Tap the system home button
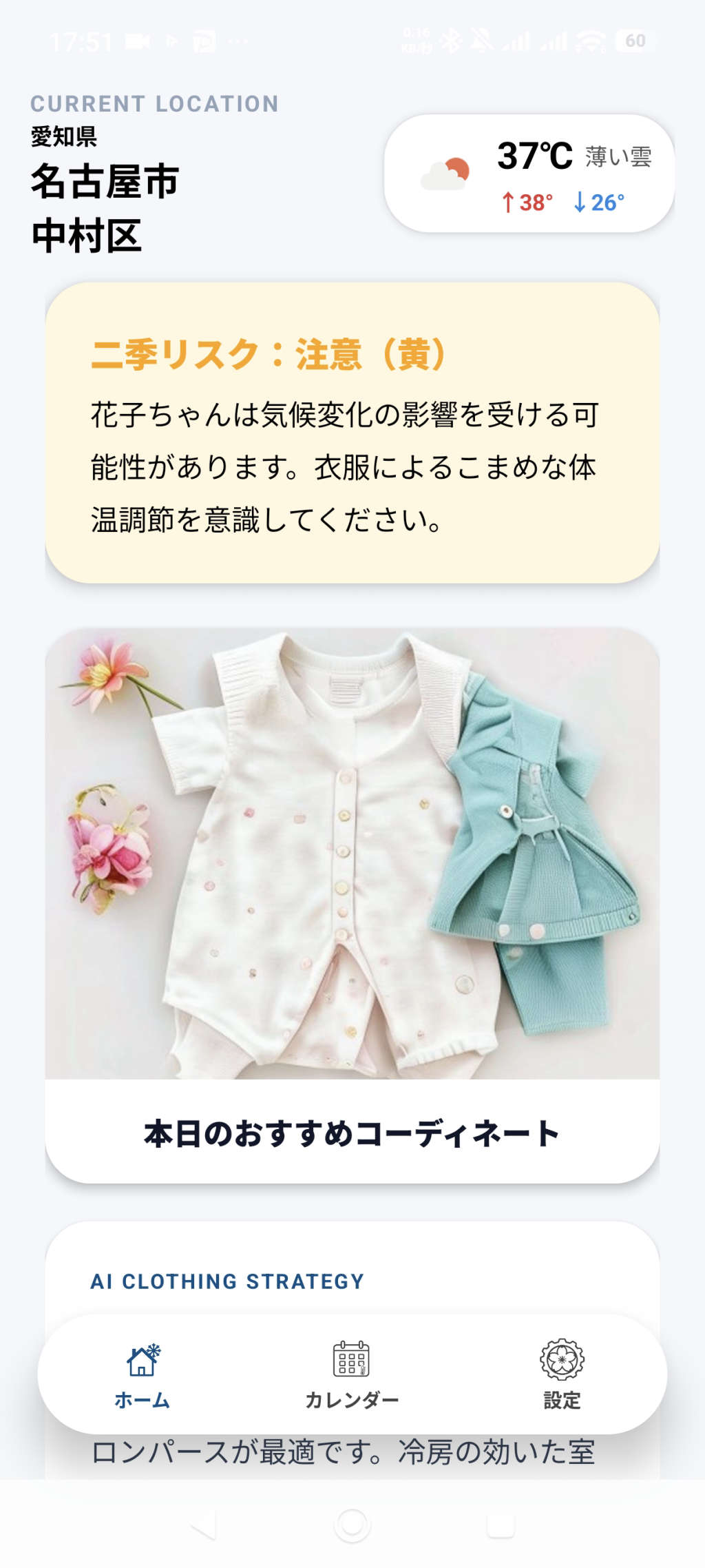 (x=352, y=1525)
